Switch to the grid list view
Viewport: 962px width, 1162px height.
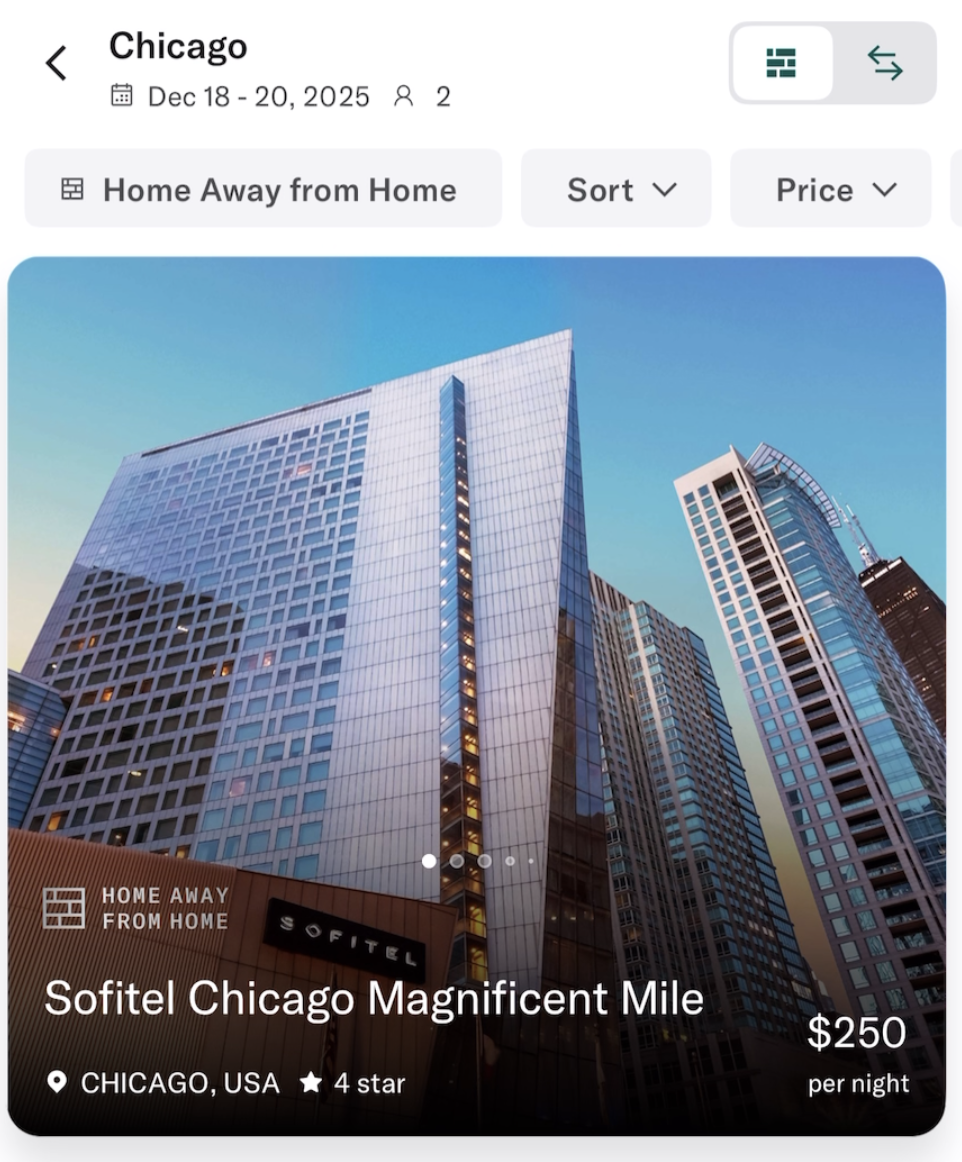(781, 64)
